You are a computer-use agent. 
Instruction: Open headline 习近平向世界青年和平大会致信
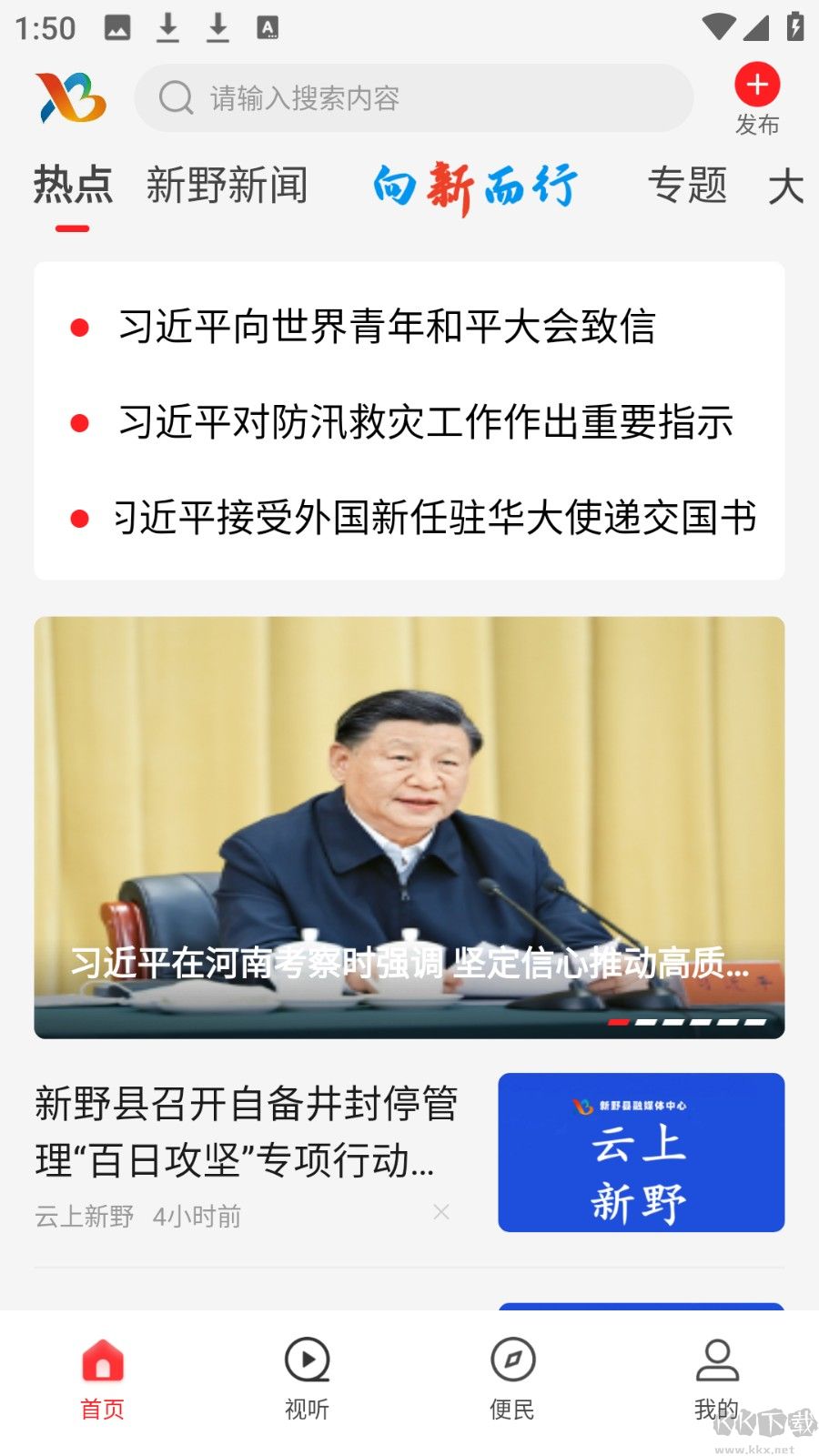point(387,327)
